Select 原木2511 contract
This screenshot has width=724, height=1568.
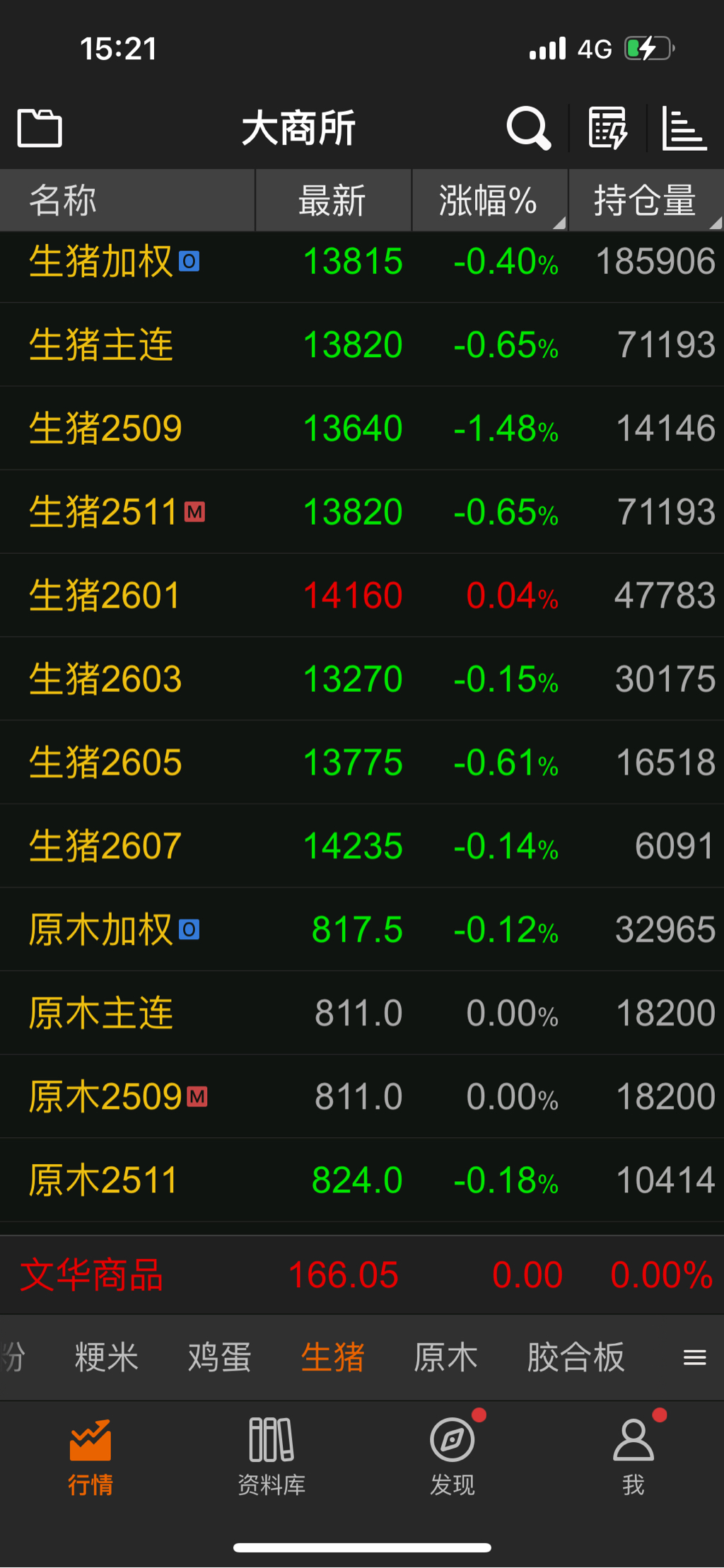tap(362, 1180)
